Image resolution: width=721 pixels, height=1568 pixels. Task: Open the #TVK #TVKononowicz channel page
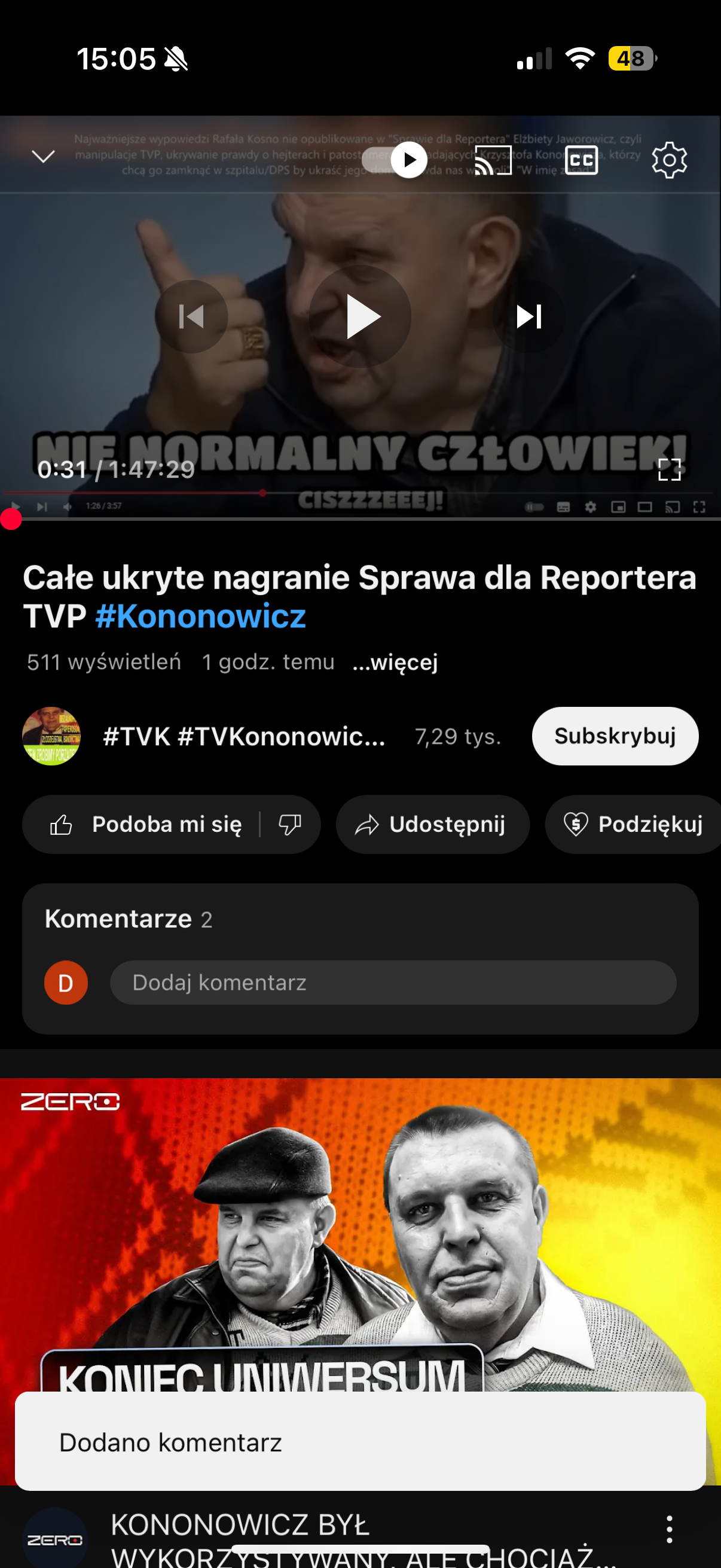243,737
